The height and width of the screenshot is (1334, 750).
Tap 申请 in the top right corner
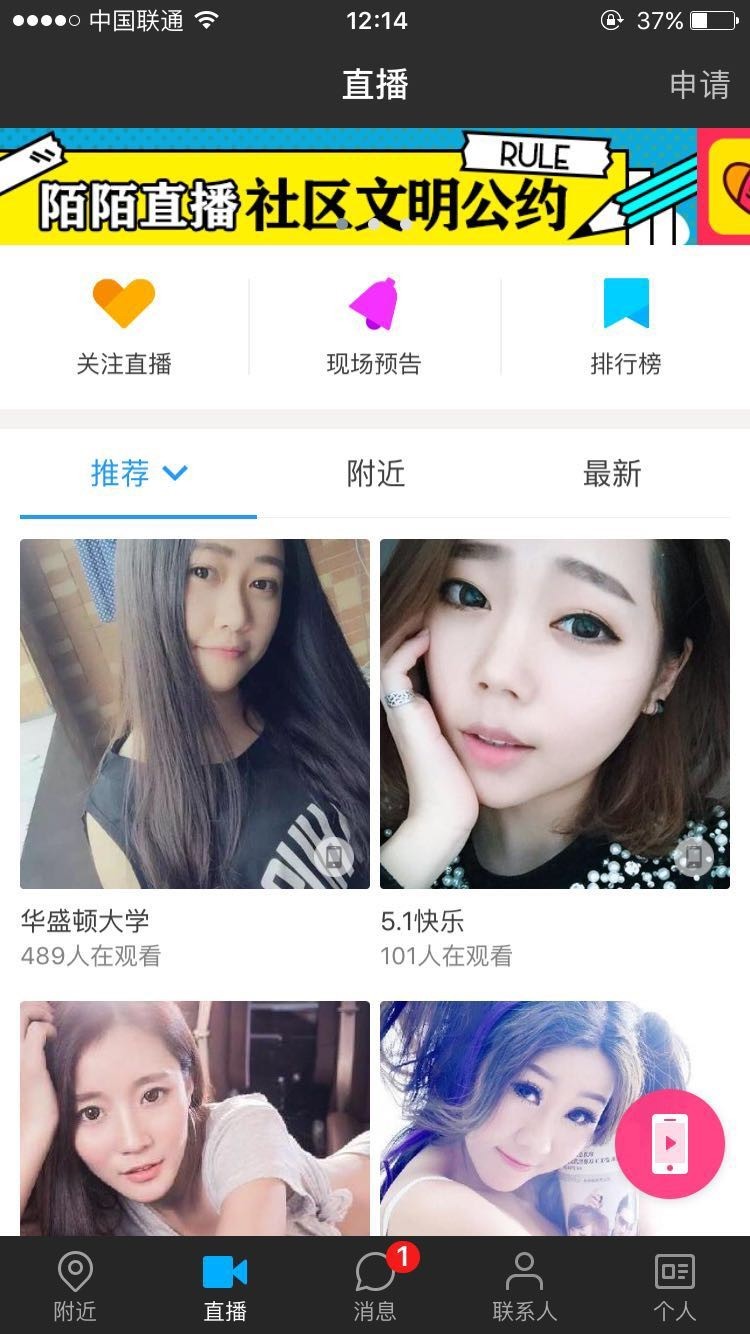pyautogui.click(x=697, y=85)
